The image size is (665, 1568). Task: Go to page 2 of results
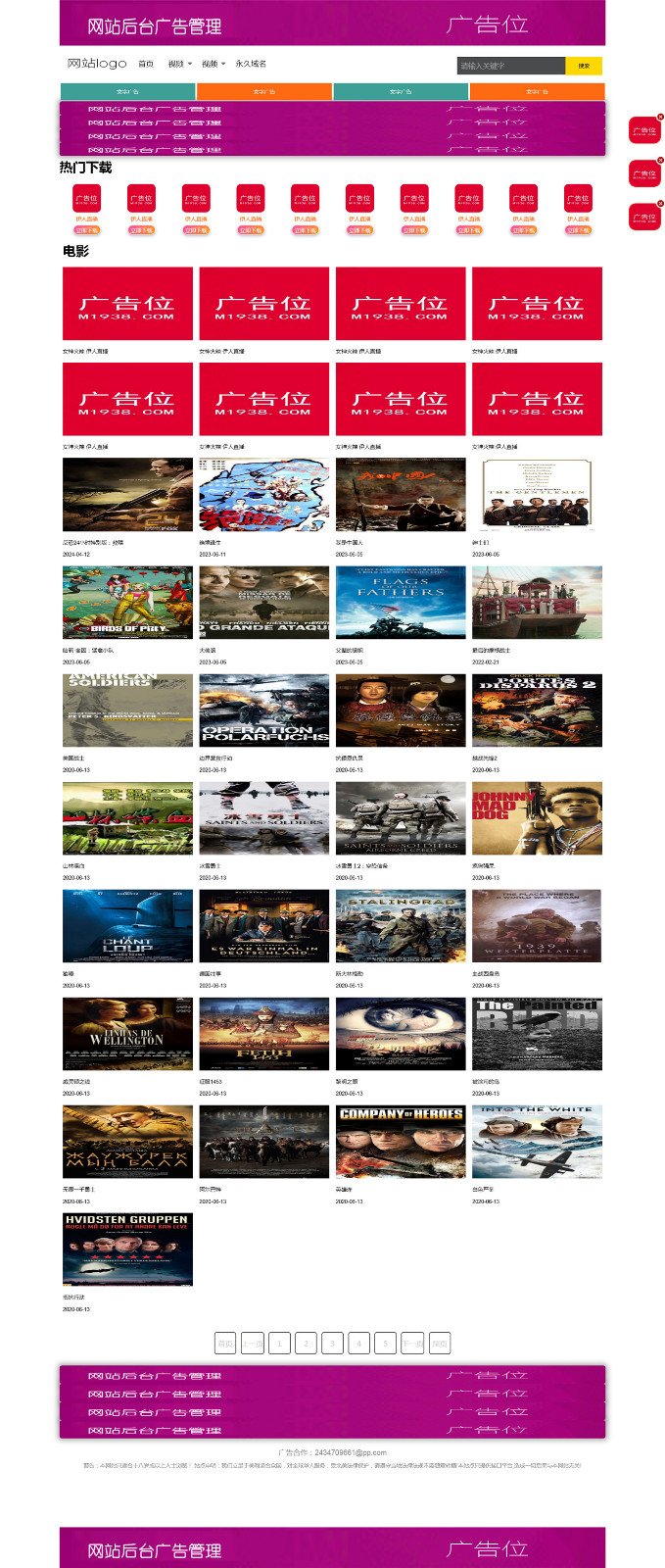(306, 1344)
